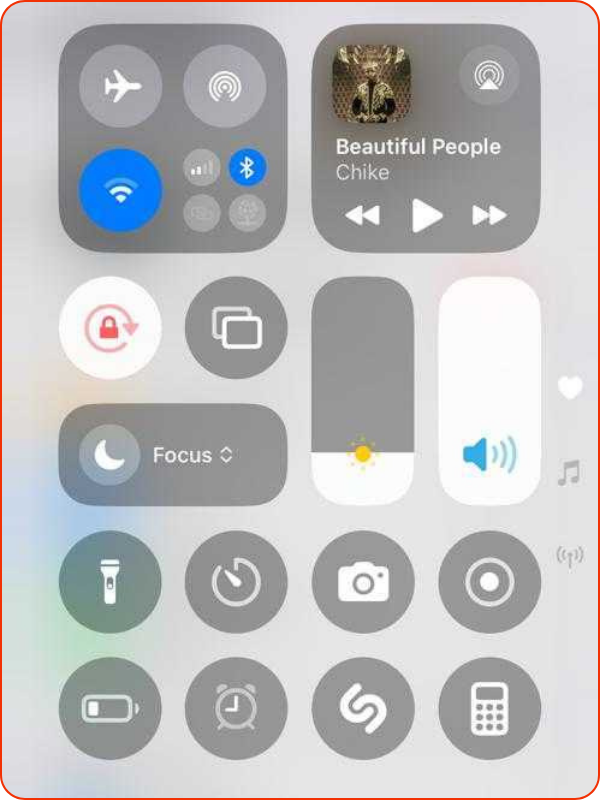Open the timer
600x800 pixels.
tap(236, 582)
